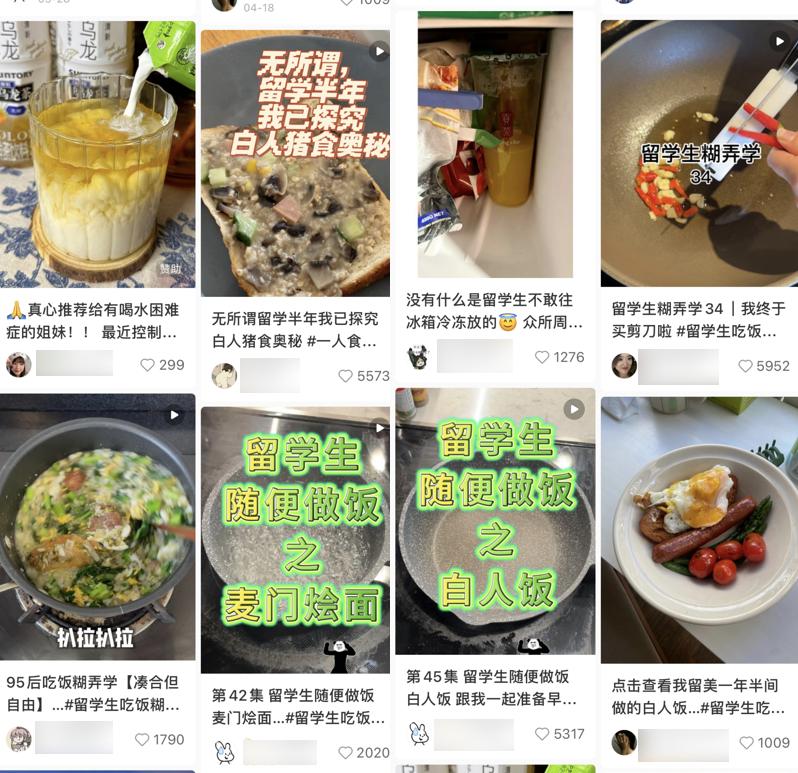This screenshot has width=798, height=773.
Task: Open the 留美一年半 白人饭 post
Action: (698, 530)
